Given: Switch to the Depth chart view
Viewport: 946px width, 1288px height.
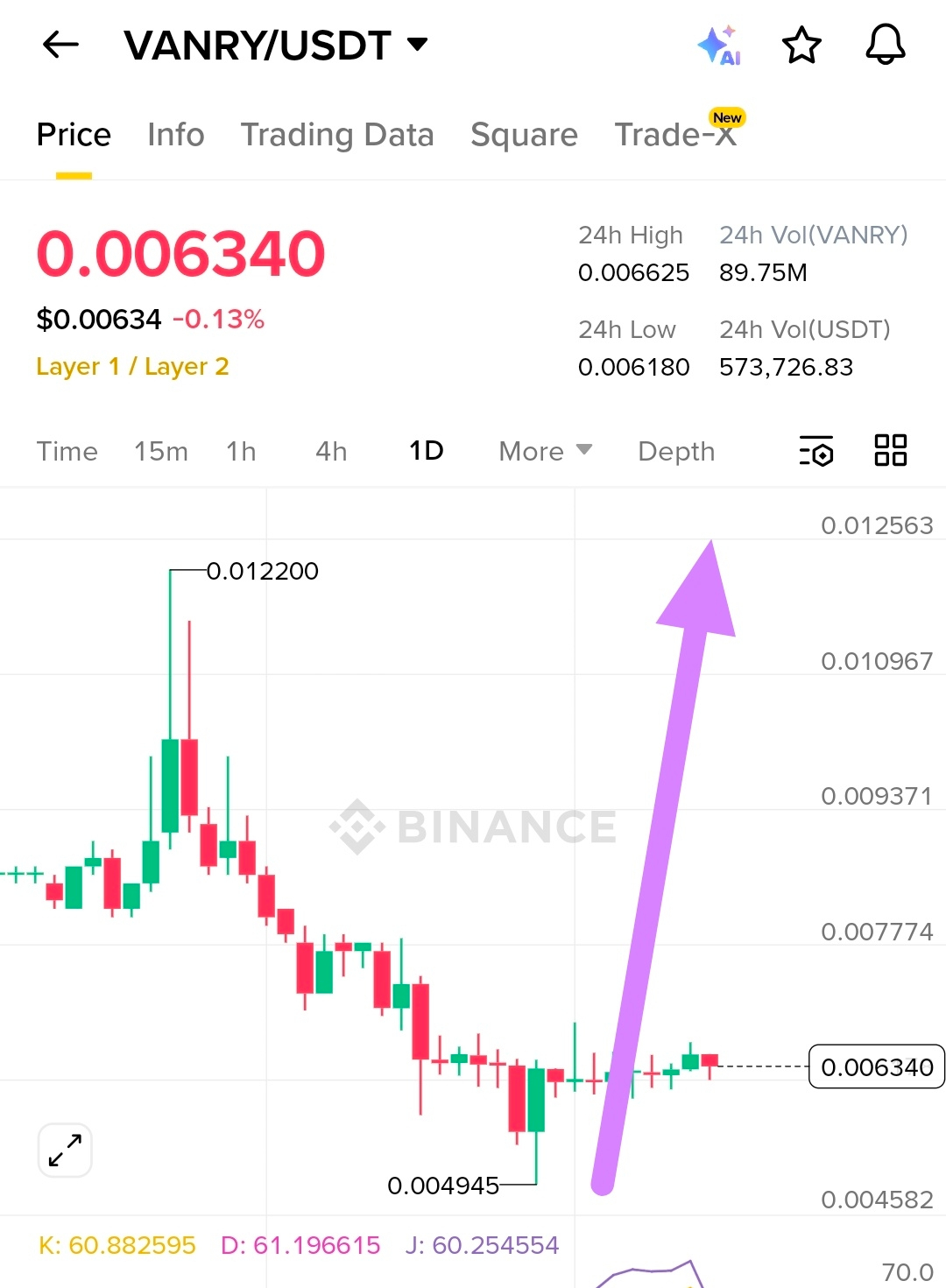Looking at the screenshot, I should click(676, 451).
